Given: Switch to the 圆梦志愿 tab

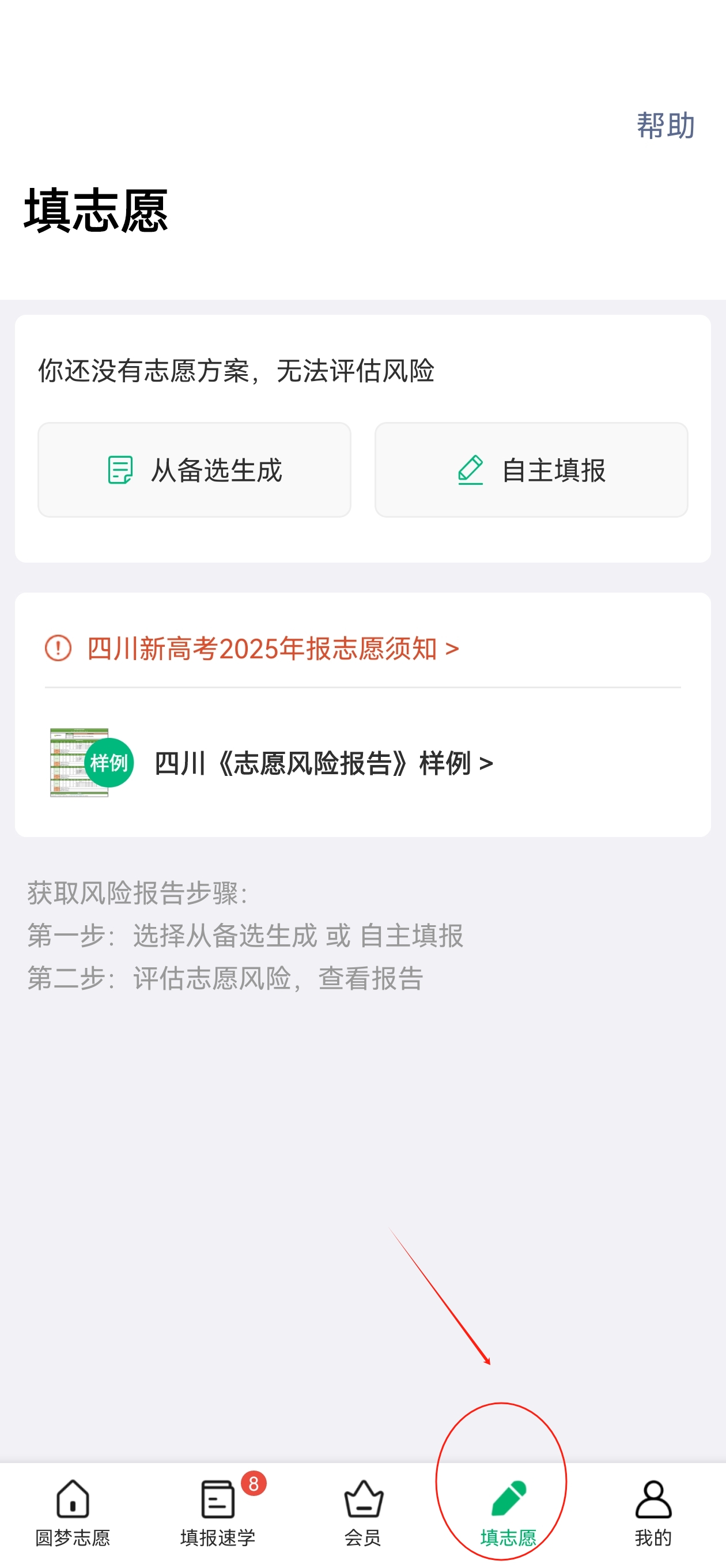Looking at the screenshot, I should click(73, 1513).
